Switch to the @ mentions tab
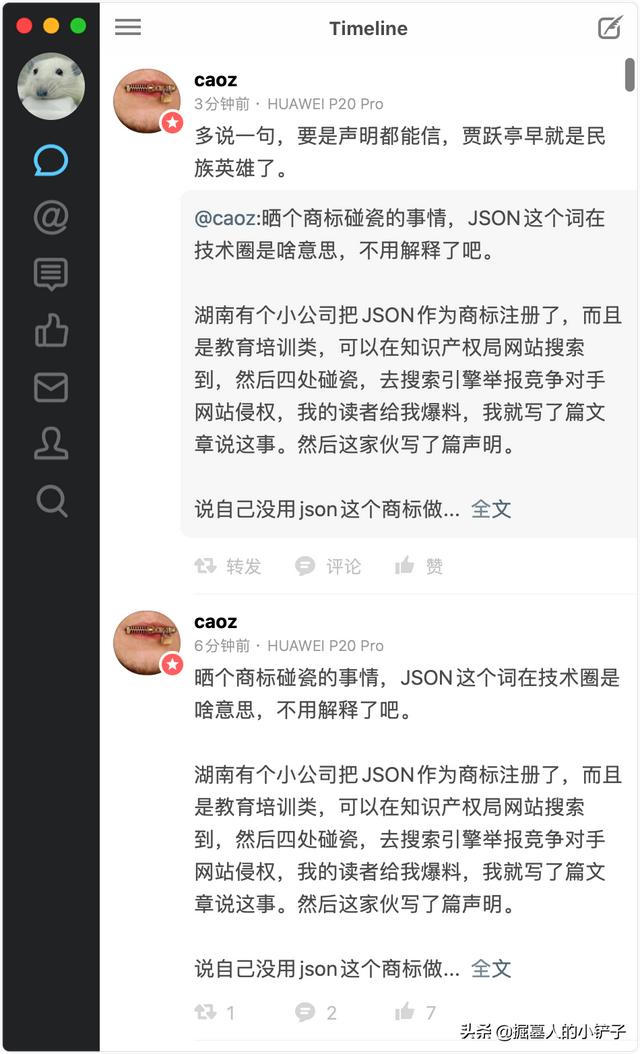 pyautogui.click(x=51, y=217)
